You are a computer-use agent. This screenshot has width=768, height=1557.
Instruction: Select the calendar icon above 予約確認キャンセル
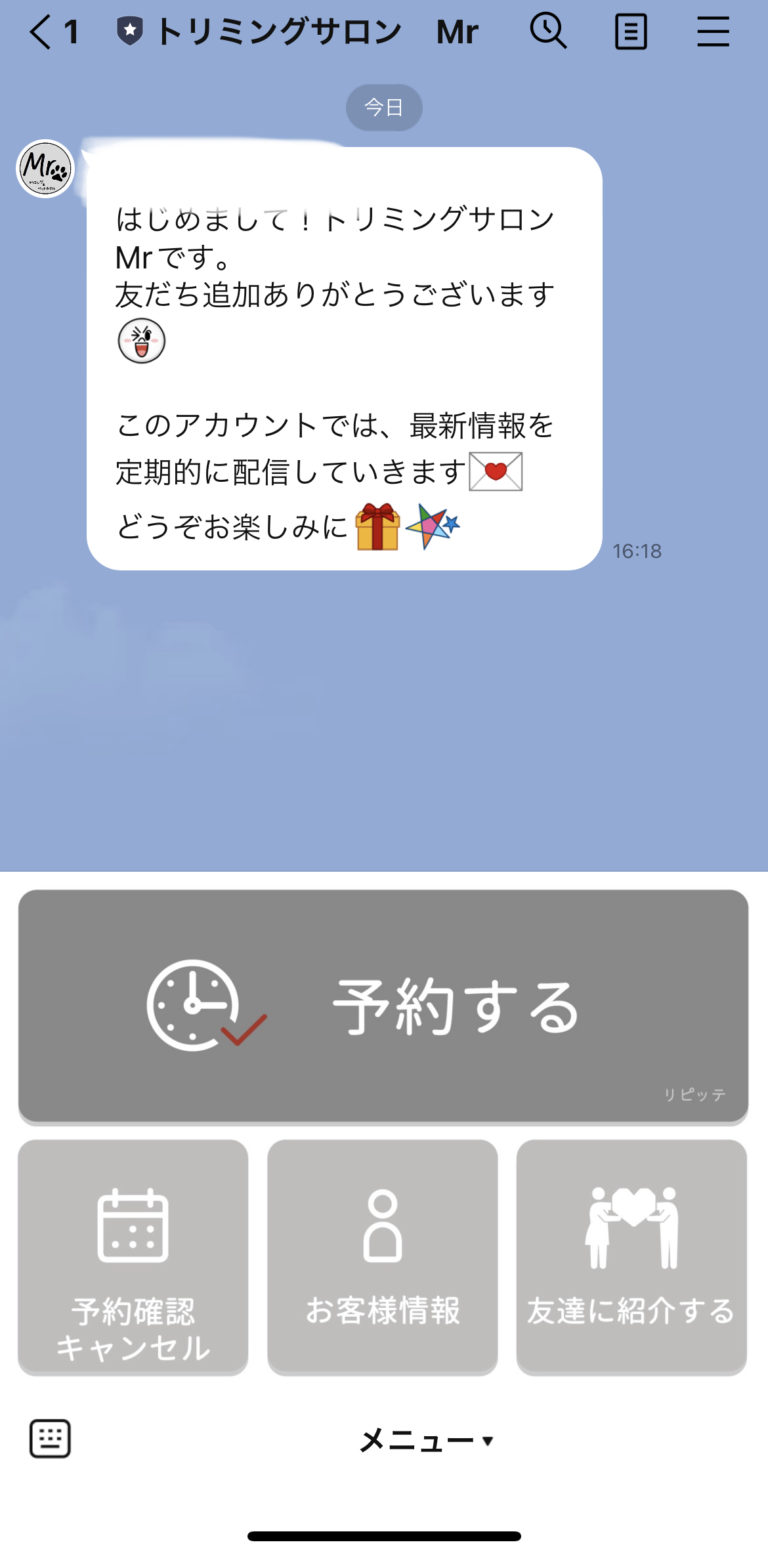132,1222
